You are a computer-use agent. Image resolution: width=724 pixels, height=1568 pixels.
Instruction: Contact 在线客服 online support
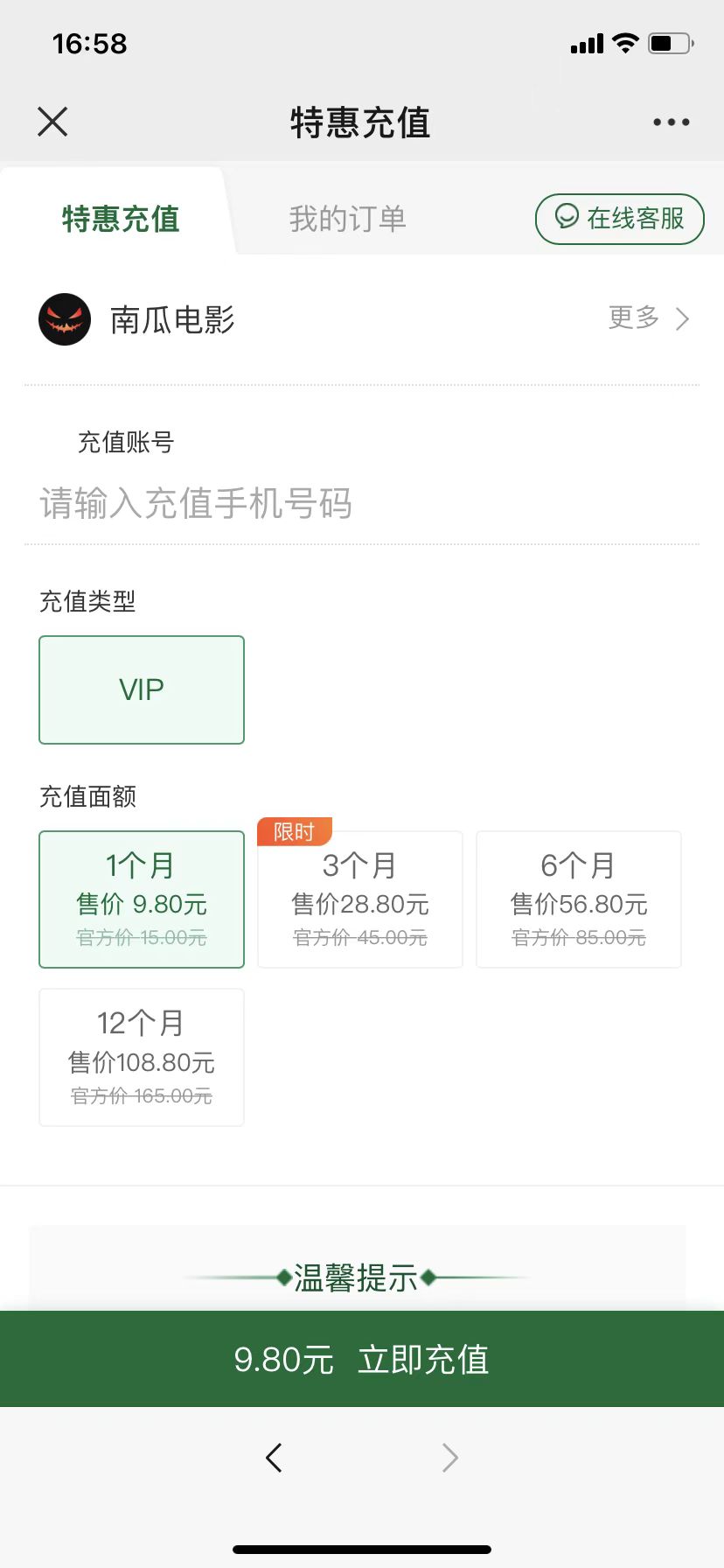619,219
